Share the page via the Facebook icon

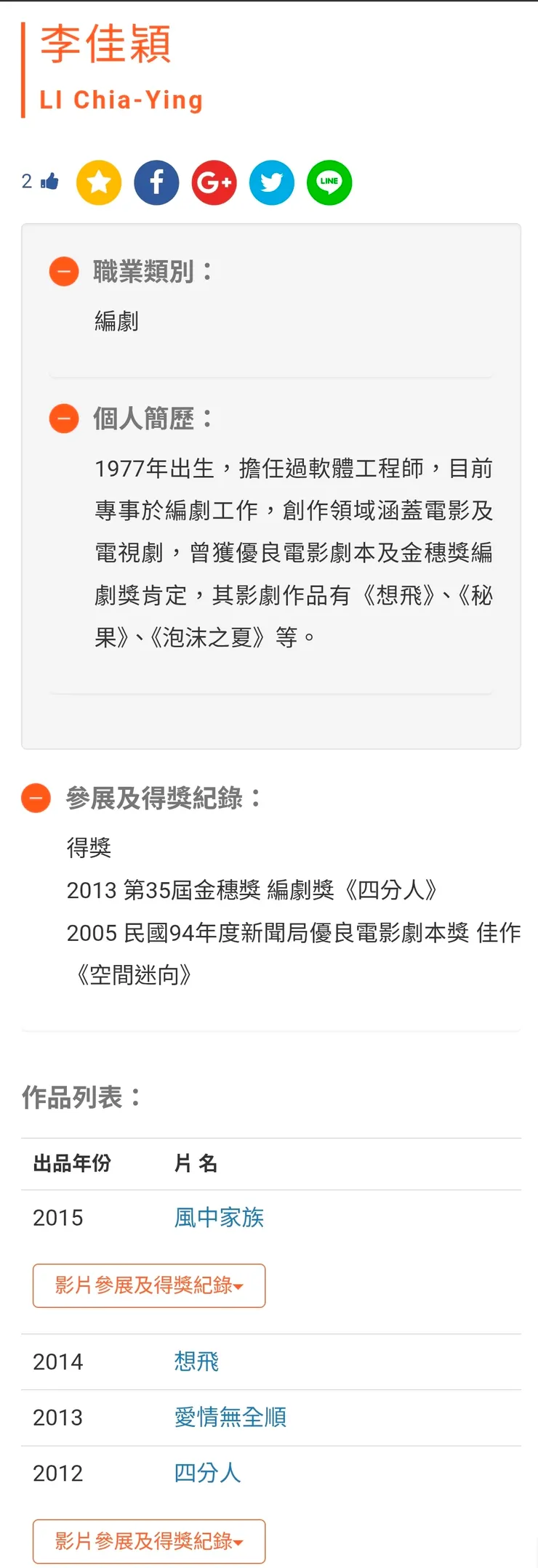(156, 182)
